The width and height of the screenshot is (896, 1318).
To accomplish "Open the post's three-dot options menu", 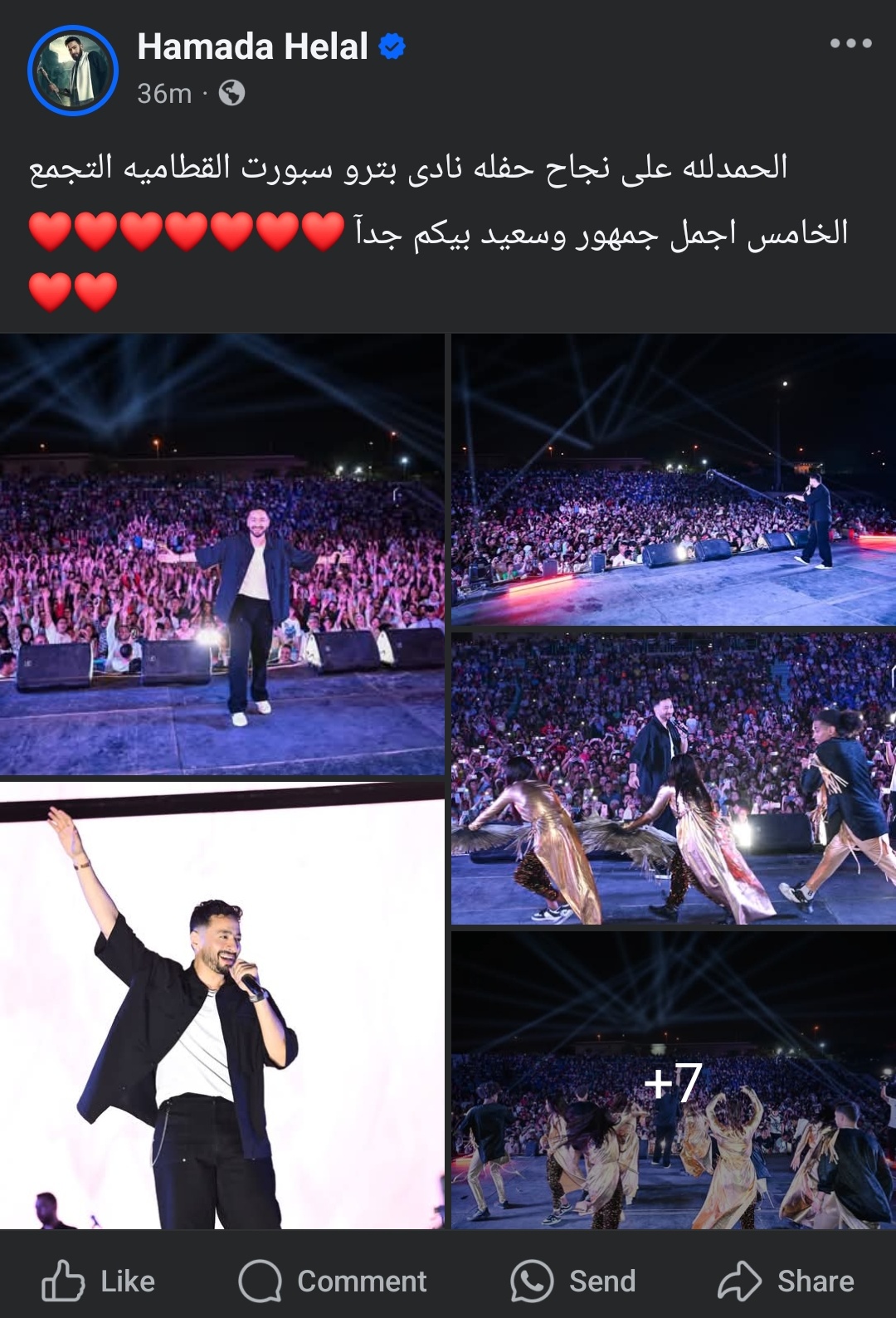I will click(x=850, y=43).
